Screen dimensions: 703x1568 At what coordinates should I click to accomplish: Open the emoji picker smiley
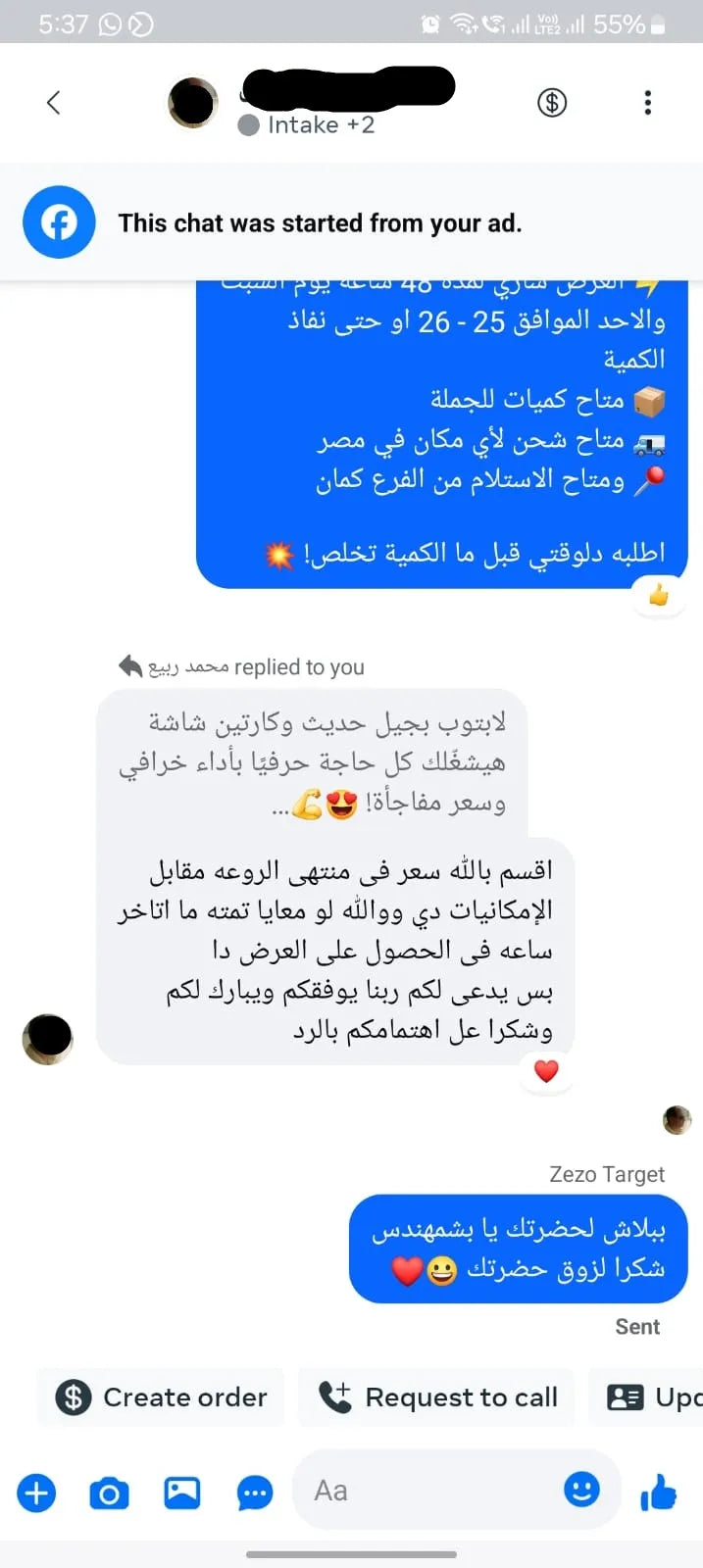tap(581, 1490)
